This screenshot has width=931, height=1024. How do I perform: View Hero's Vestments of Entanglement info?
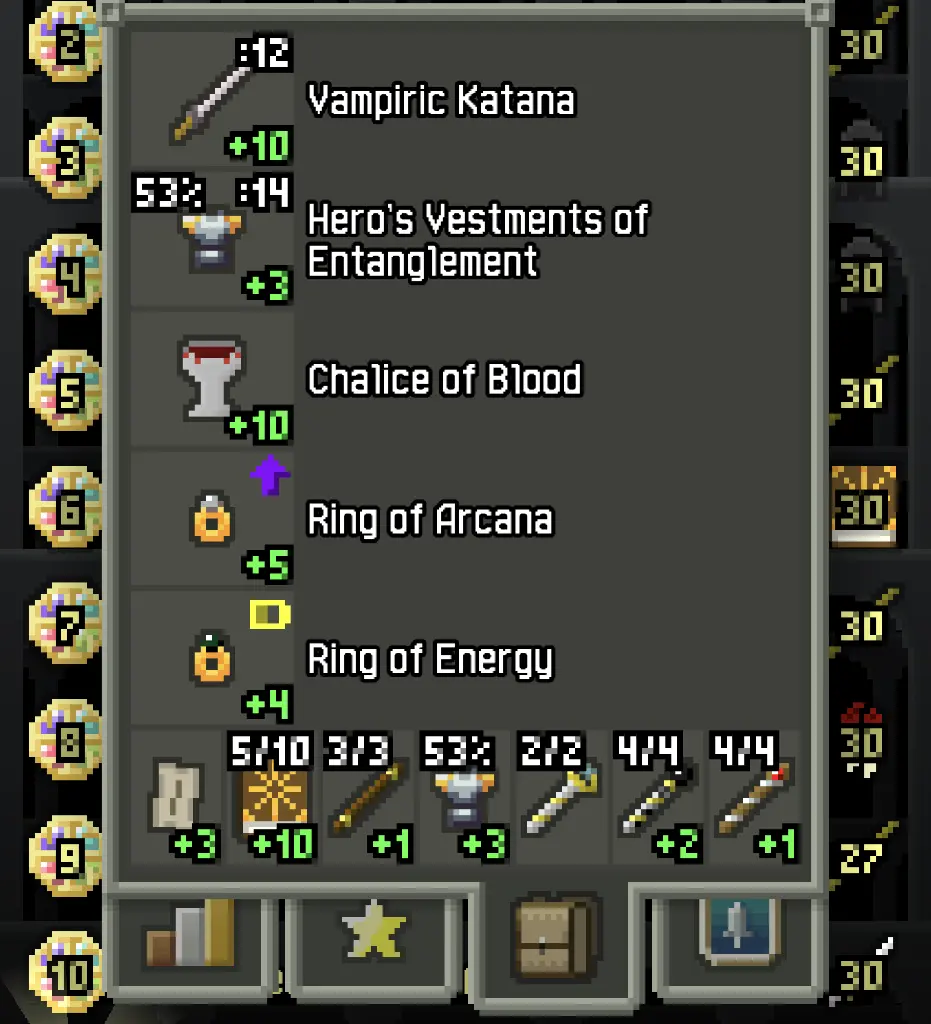(x=212, y=242)
